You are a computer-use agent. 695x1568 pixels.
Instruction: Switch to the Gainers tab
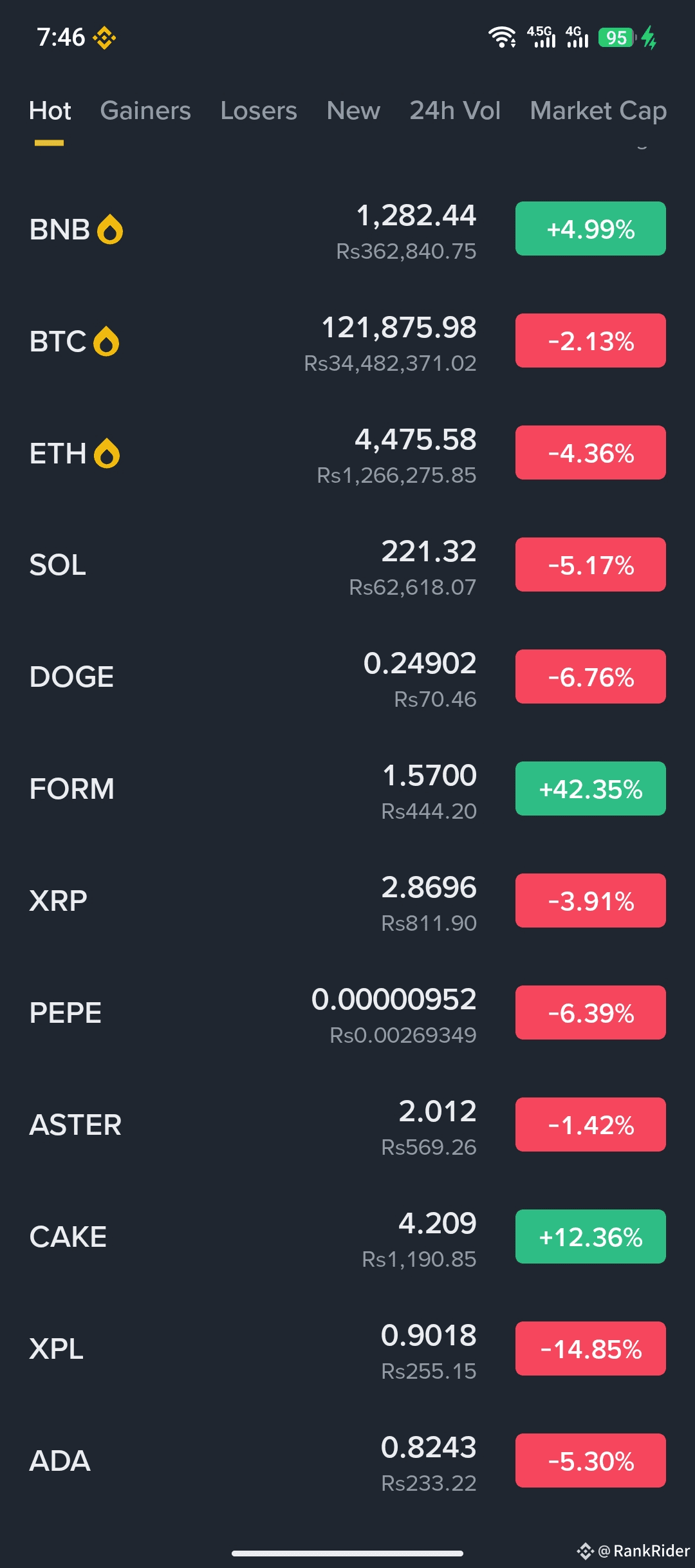[145, 111]
